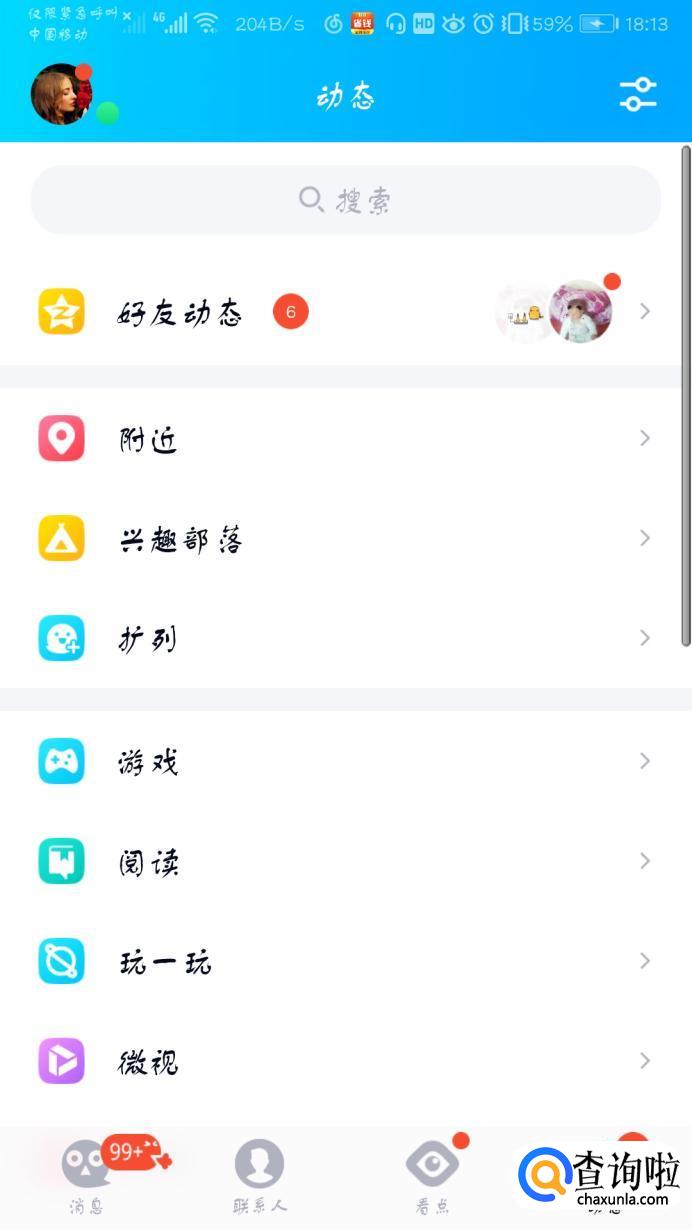Open the profile avatar in the header
The width and height of the screenshot is (692, 1230).
[x=61, y=95]
